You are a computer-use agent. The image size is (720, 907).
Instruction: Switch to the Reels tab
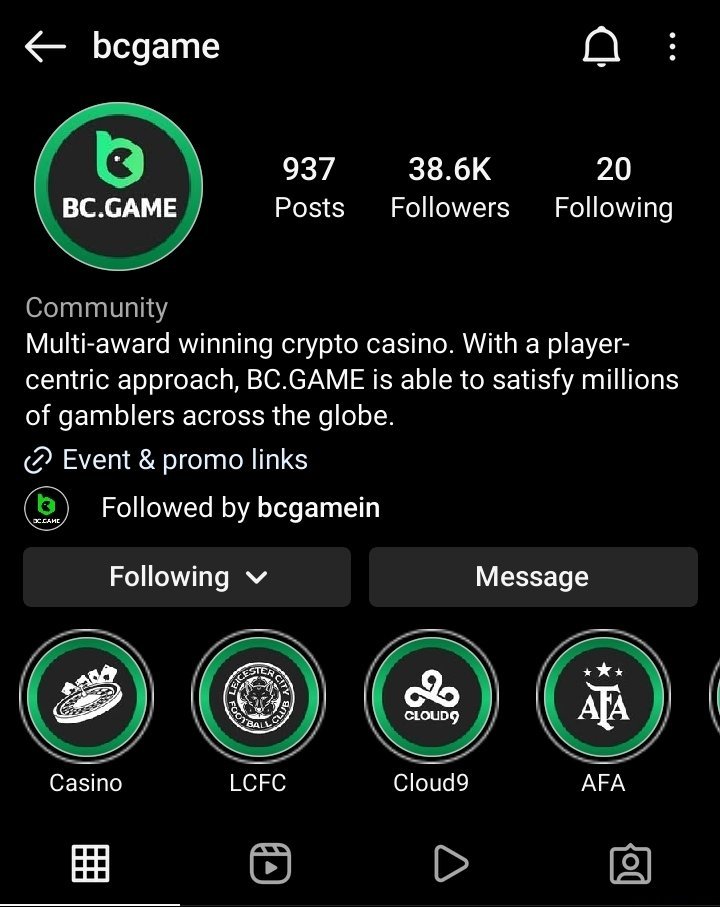270,862
